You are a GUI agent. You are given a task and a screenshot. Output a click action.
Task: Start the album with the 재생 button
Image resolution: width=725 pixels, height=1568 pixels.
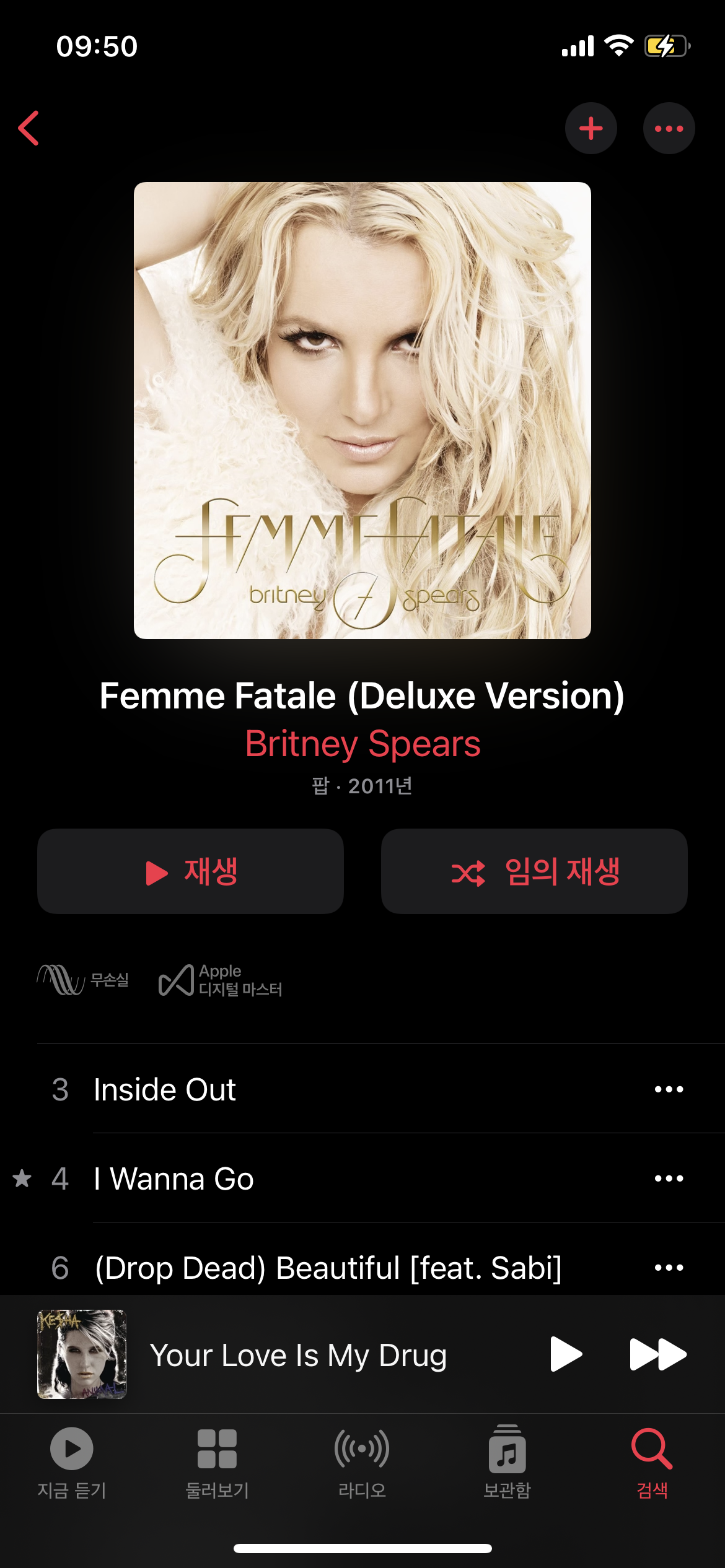tap(190, 871)
